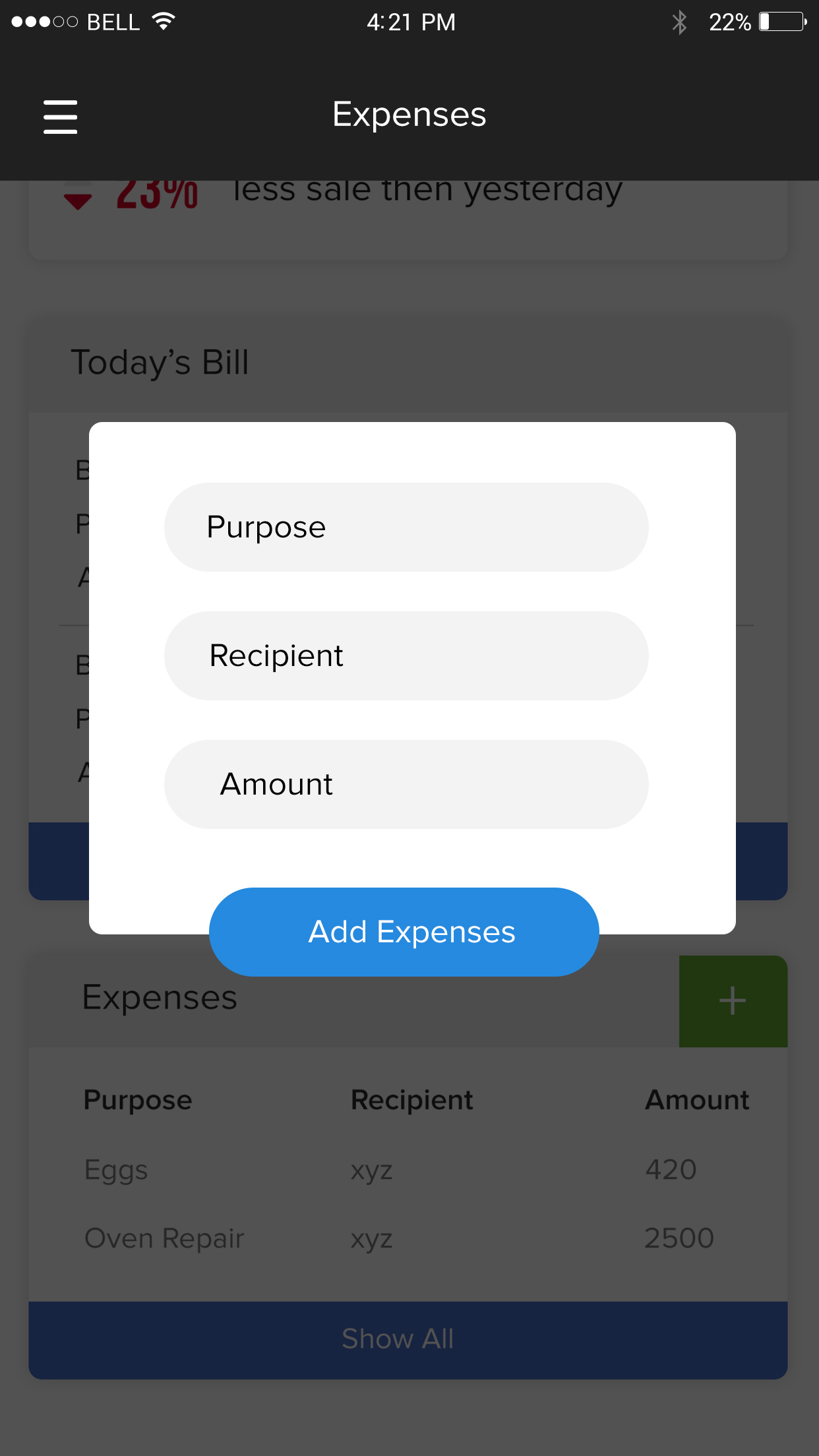Tap the Purpose input field
This screenshot has height=1456, width=819.
click(406, 527)
